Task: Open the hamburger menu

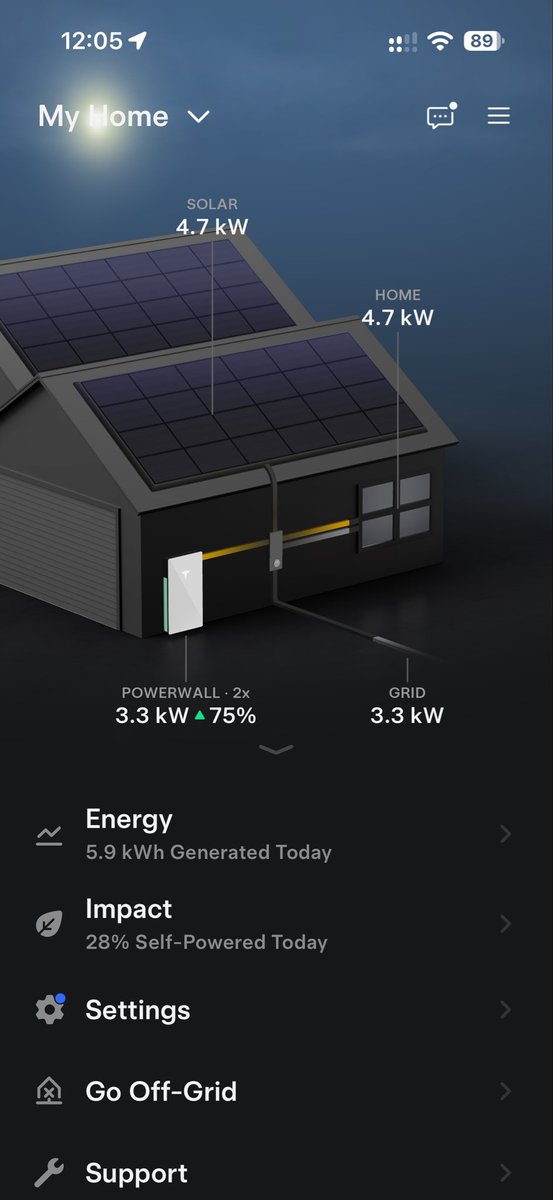Action: click(498, 116)
